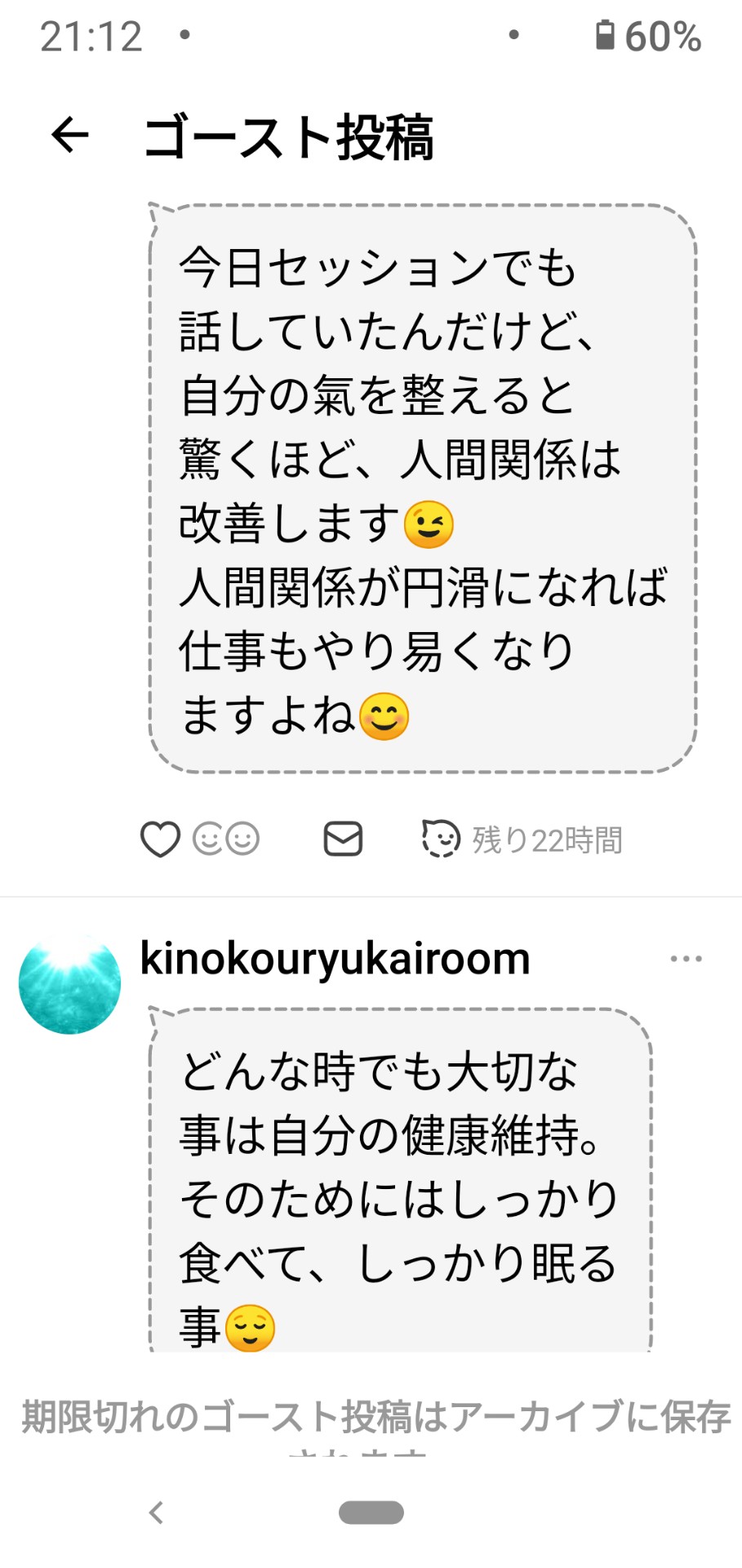Open the overflow menu on the kinokouryukairoom post

[686, 959]
